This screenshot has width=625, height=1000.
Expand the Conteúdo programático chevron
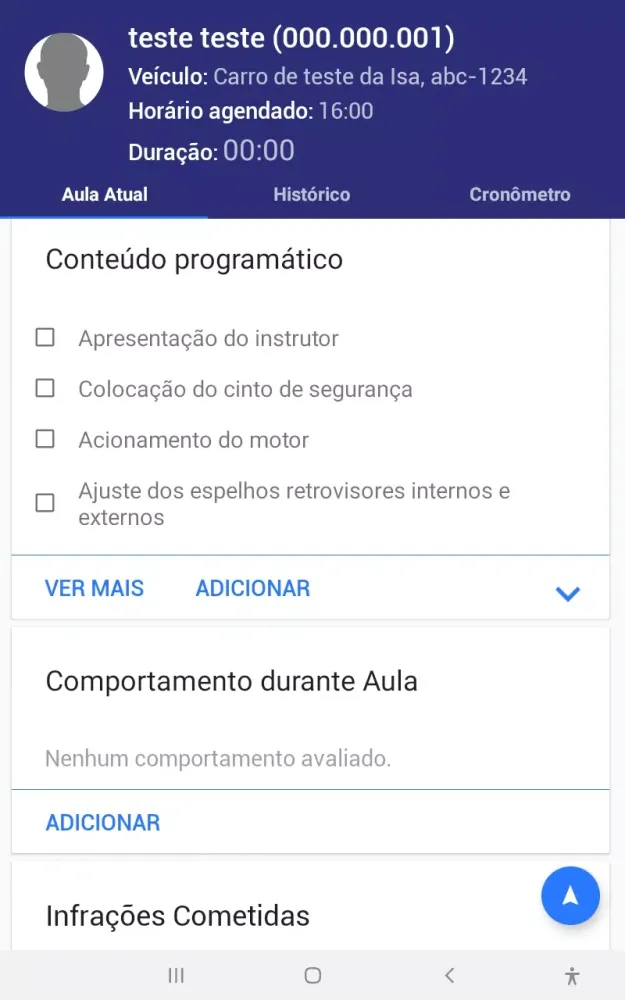pyautogui.click(x=567, y=594)
